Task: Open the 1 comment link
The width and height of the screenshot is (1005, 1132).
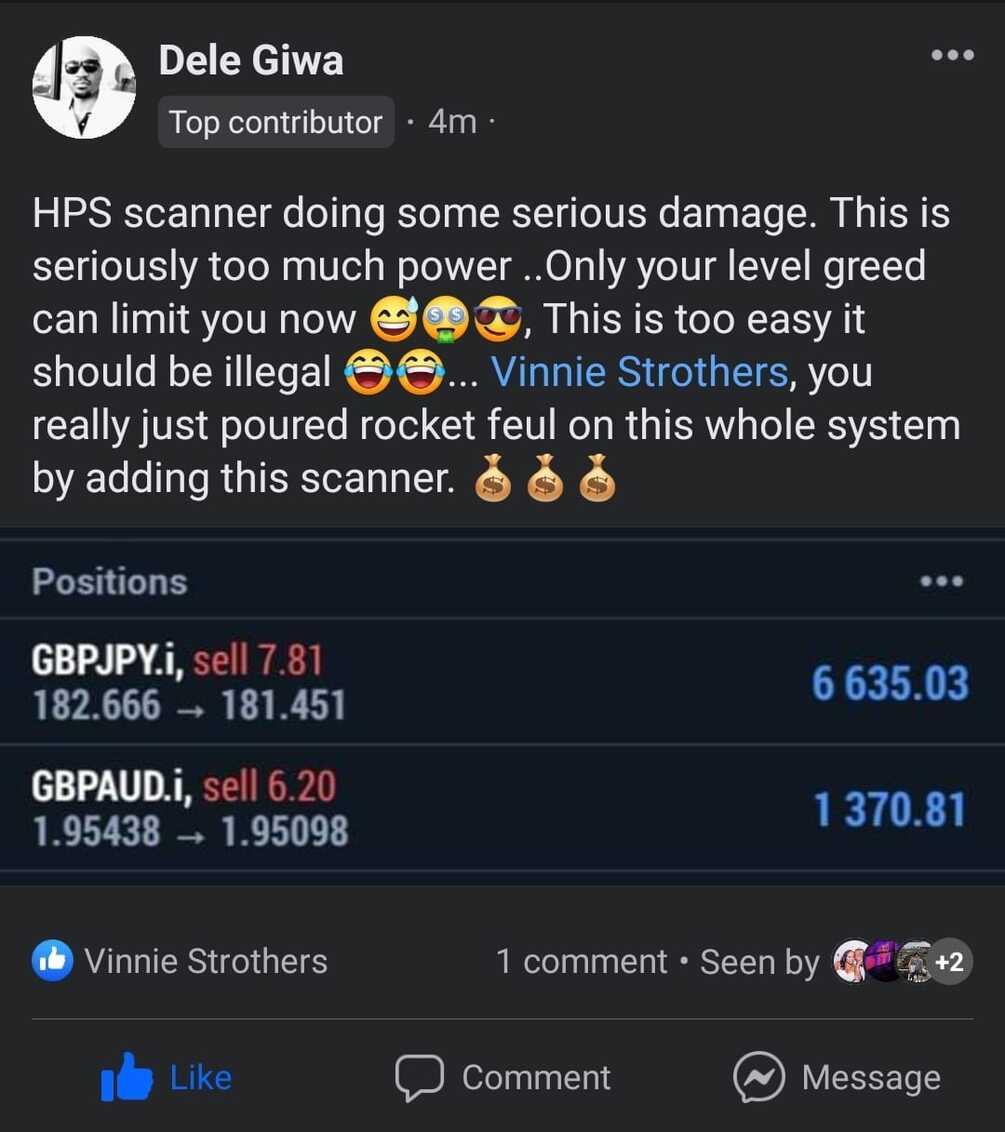Action: (581, 962)
